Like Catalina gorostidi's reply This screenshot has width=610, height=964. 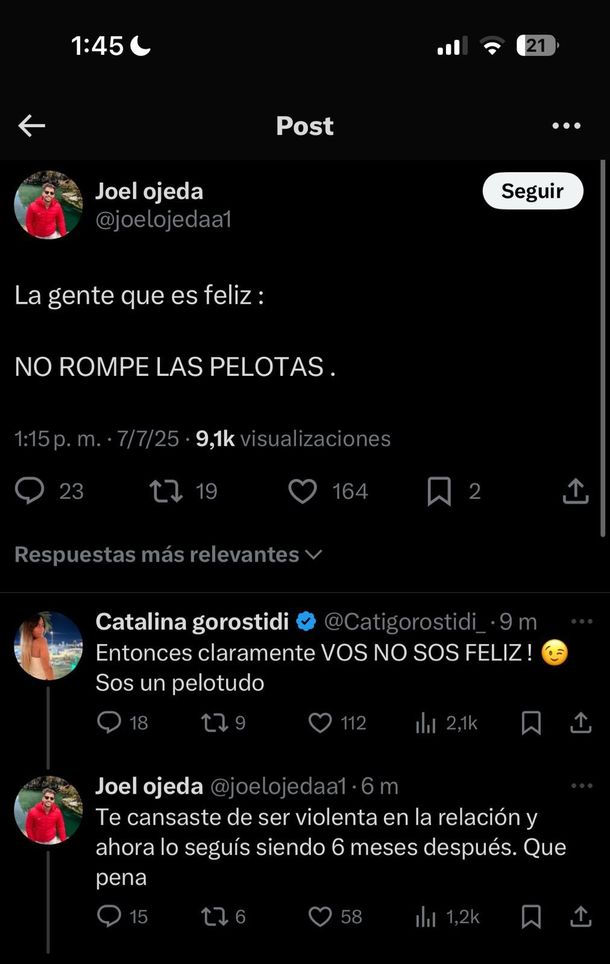(320, 723)
